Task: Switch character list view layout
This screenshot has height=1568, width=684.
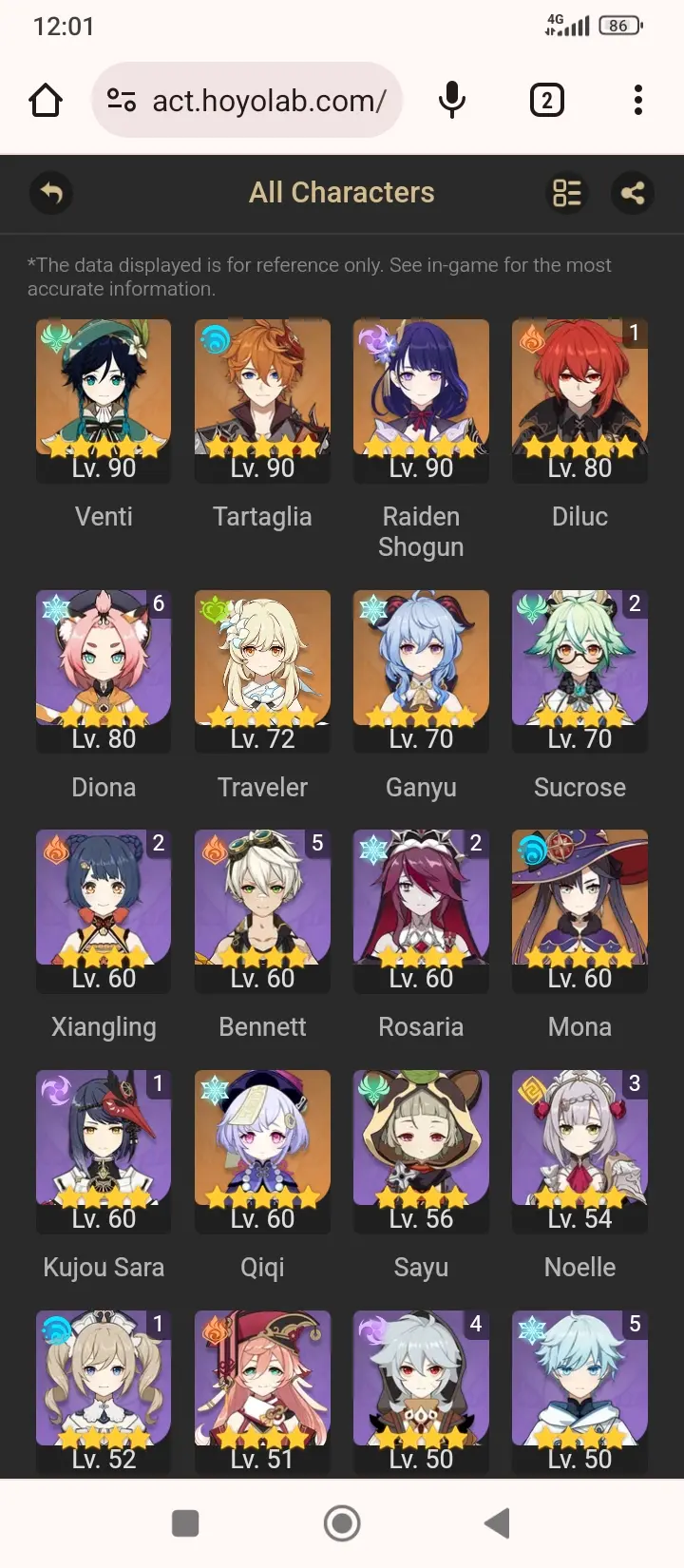Action: (567, 193)
